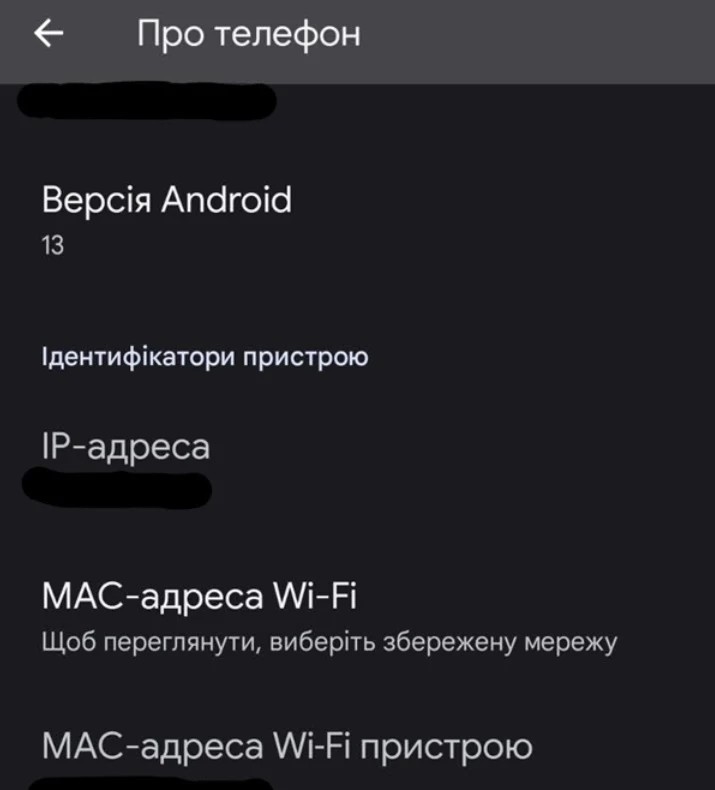Open the МАС-адреса Wi-Fi row
The height and width of the screenshot is (790, 715).
click(x=200, y=615)
